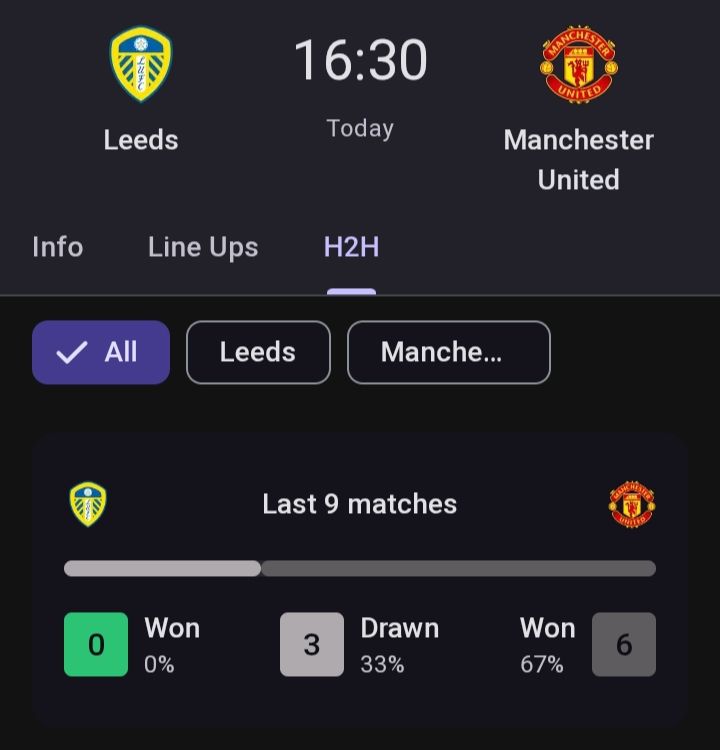
Task: Open Leeds team page from header
Action: pyautogui.click(x=141, y=90)
